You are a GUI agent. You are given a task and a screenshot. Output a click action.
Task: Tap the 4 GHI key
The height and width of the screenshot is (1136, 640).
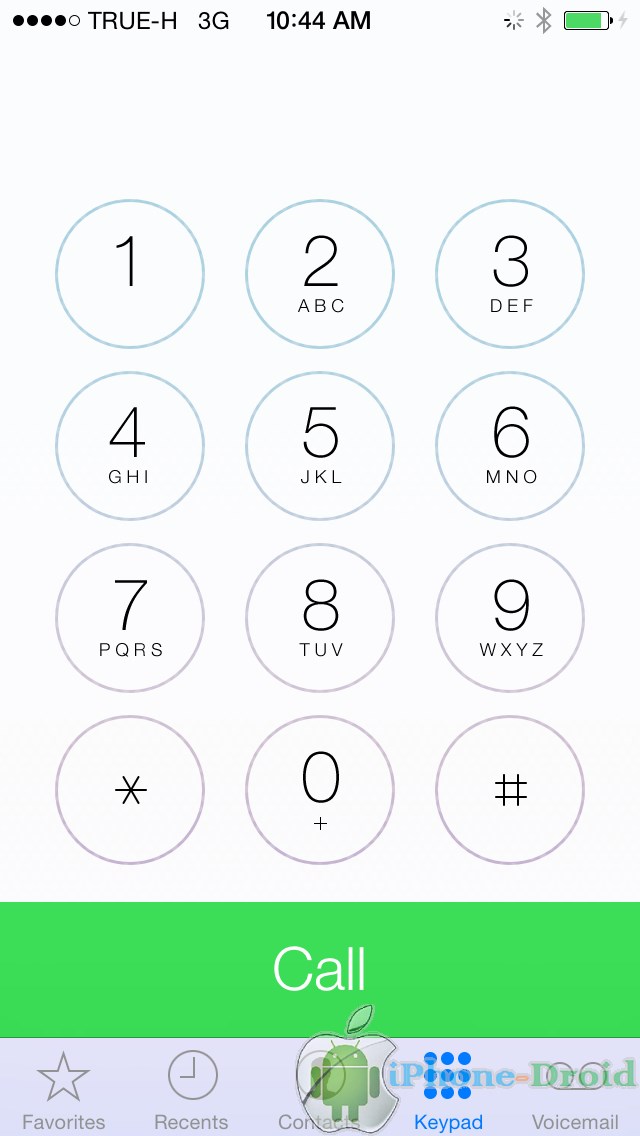(130, 446)
